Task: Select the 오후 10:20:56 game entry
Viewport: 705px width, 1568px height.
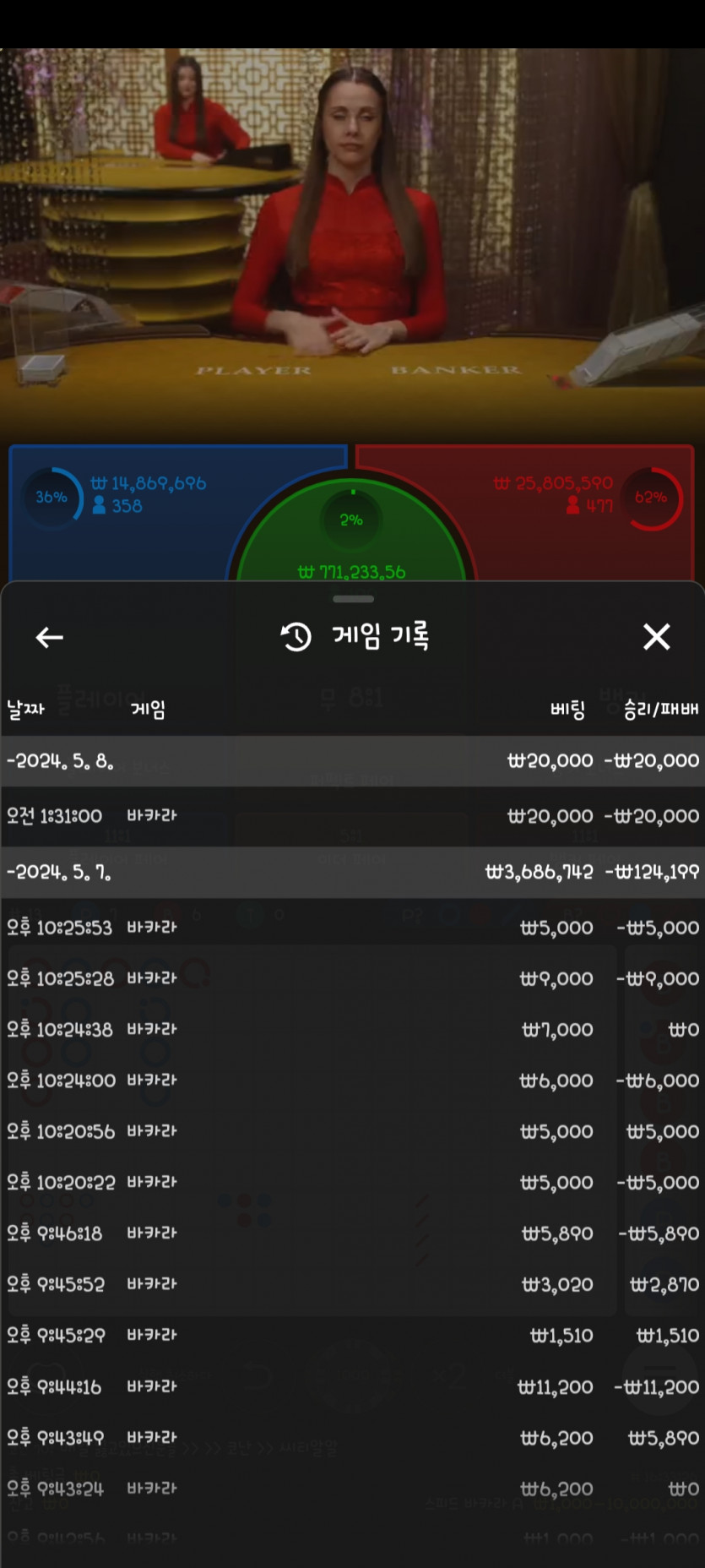Action: tap(352, 1131)
